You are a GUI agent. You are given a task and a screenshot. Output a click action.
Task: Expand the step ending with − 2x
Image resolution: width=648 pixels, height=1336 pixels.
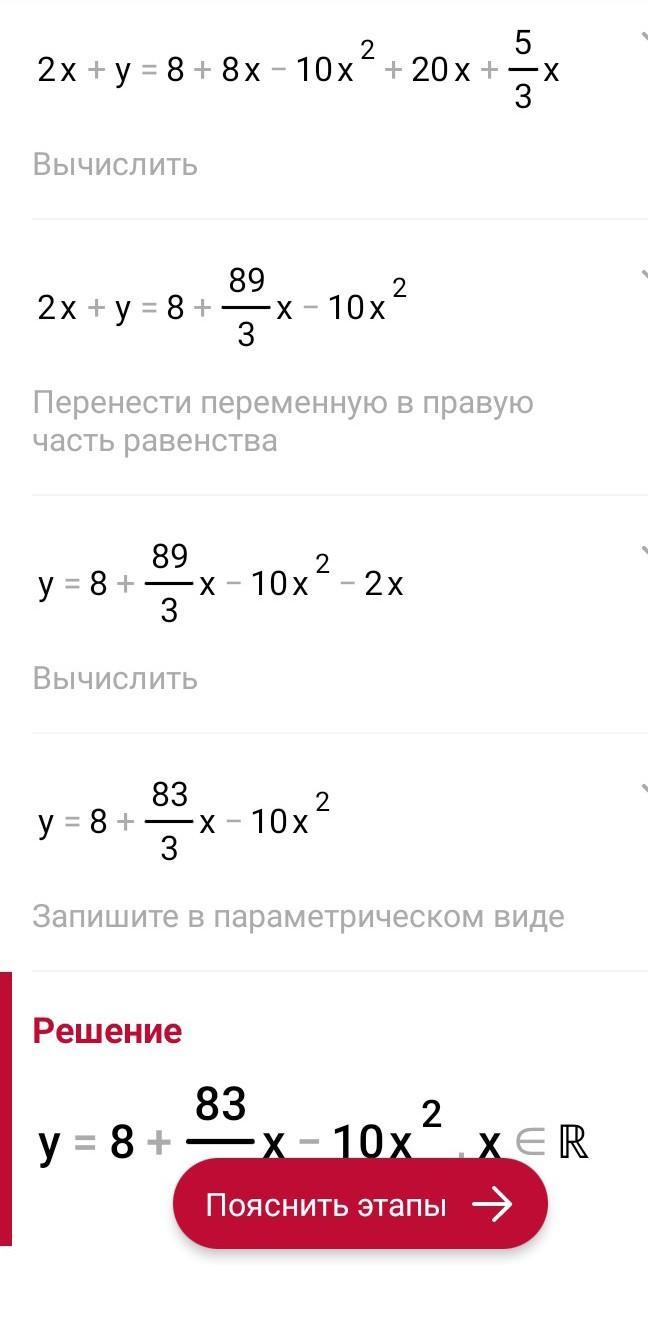(x=641, y=550)
